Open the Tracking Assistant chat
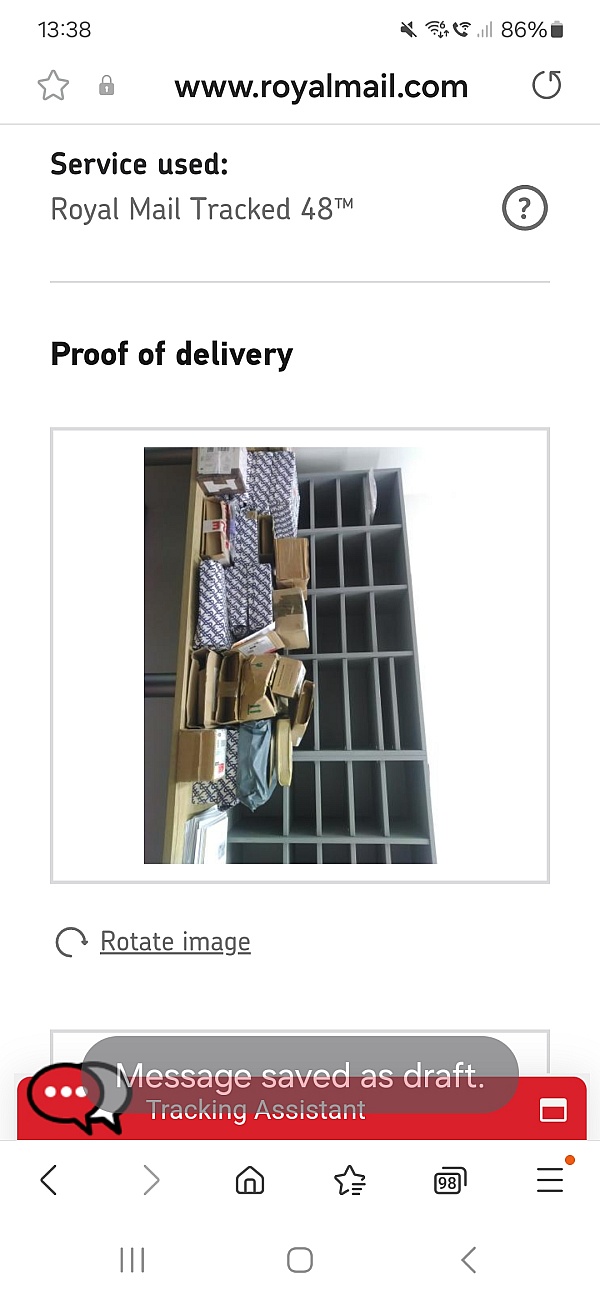This screenshot has height=1300, width=600. point(255,1109)
